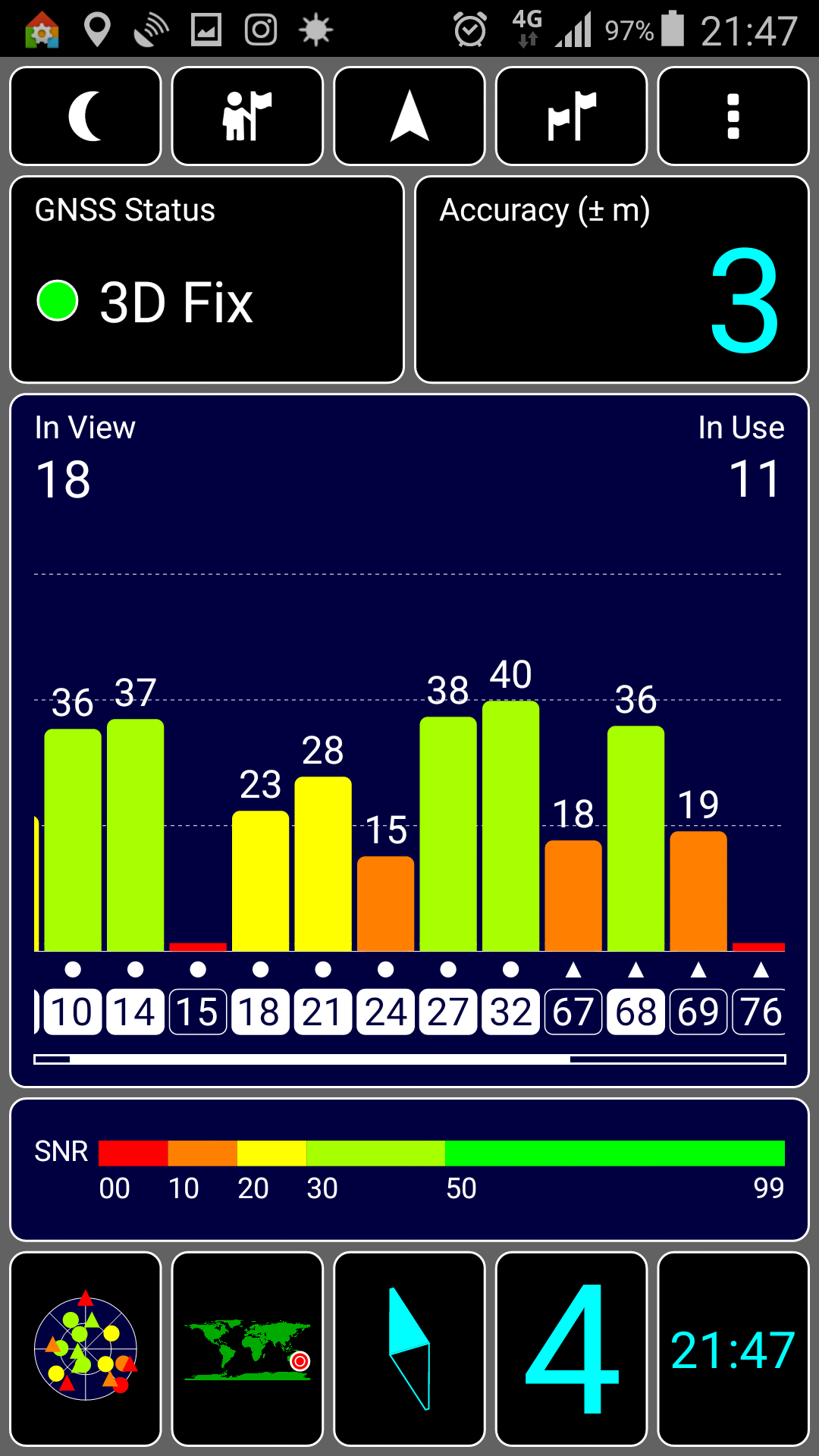The height and width of the screenshot is (1456, 819).
Task: Open the satellite sky plot tile
Action: point(86,1349)
